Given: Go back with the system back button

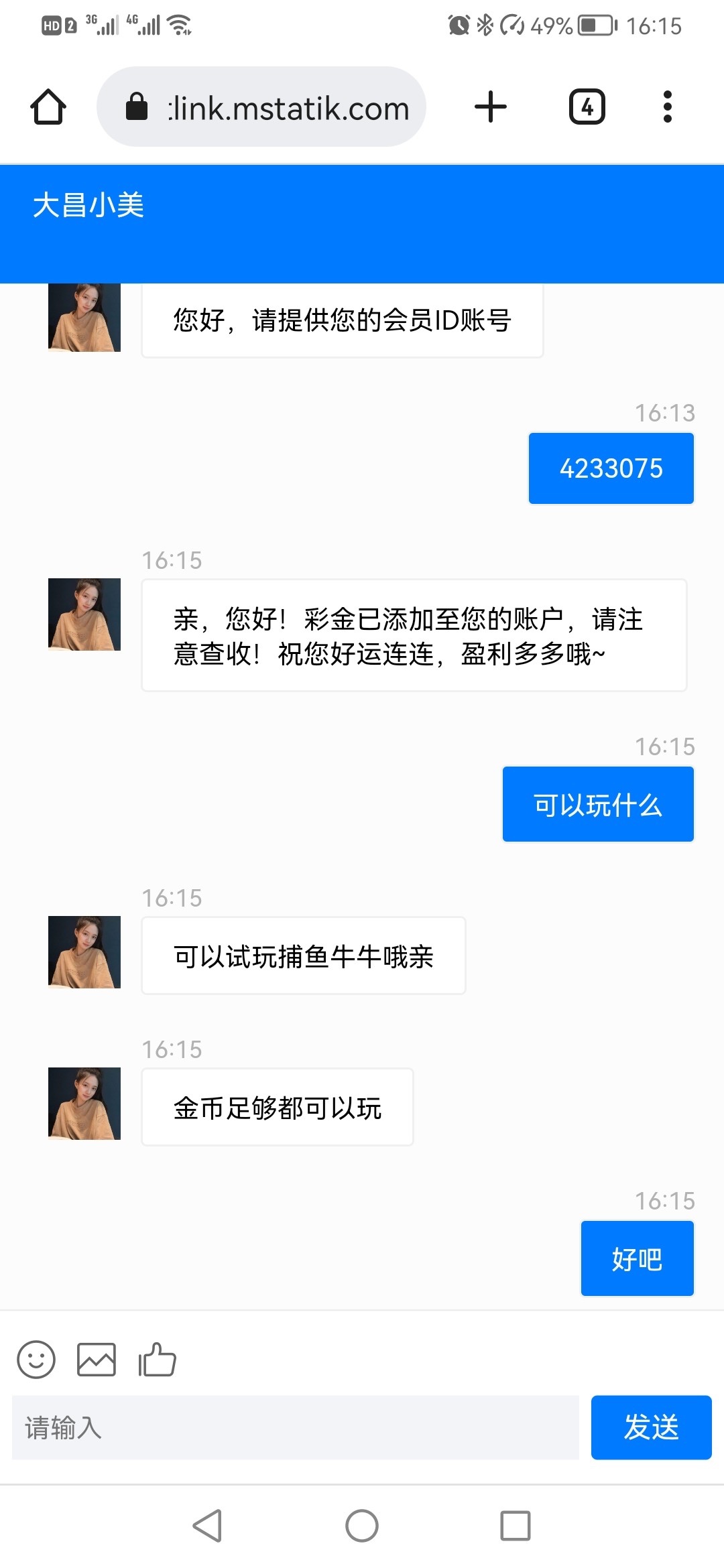Looking at the screenshot, I should pyautogui.click(x=207, y=1526).
